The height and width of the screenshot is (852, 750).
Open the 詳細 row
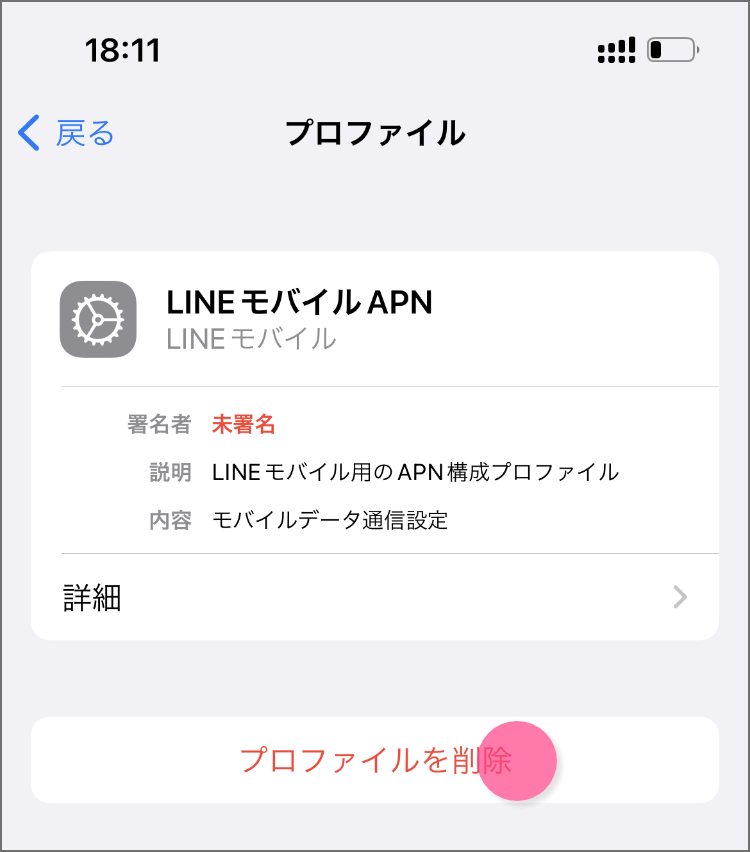click(x=375, y=598)
